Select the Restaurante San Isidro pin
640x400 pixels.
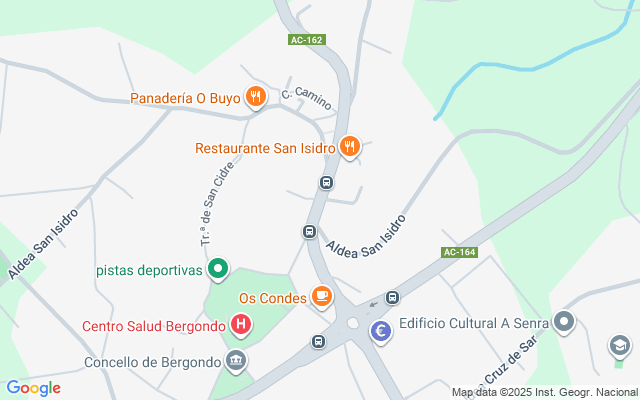(x=348, y=147)
